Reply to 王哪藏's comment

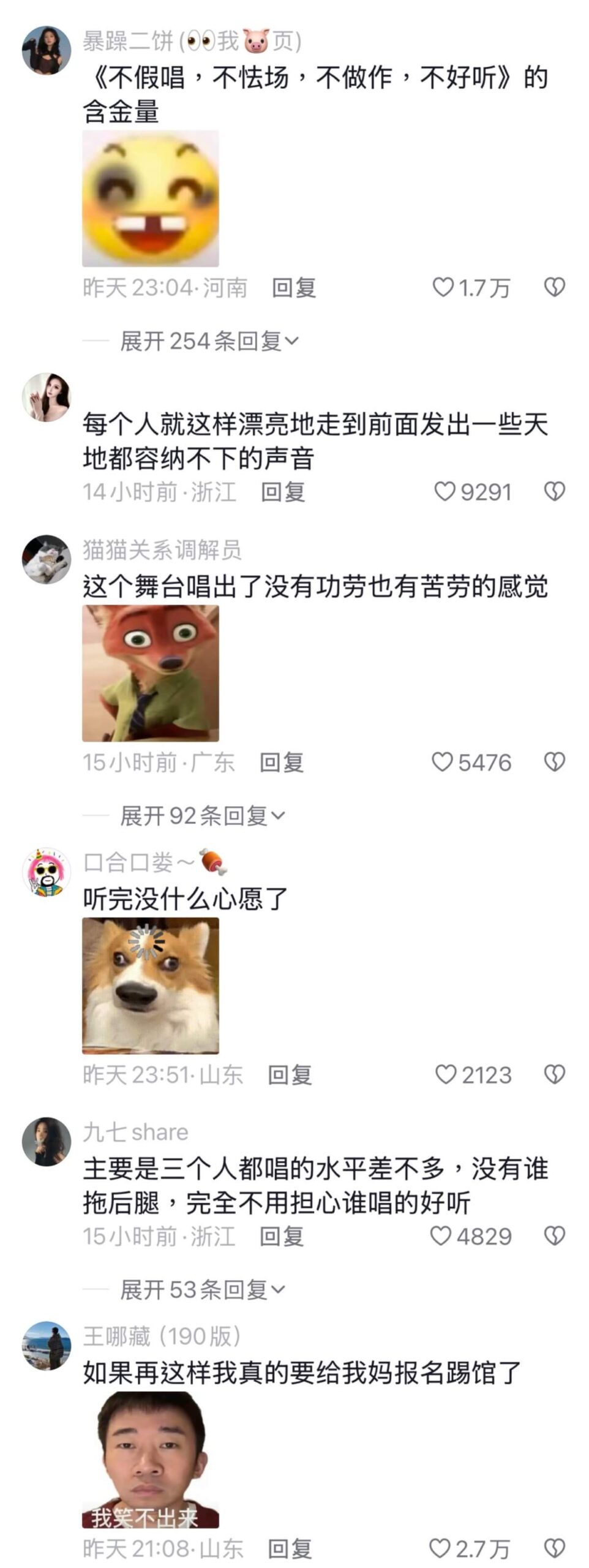coord(290,1549)
